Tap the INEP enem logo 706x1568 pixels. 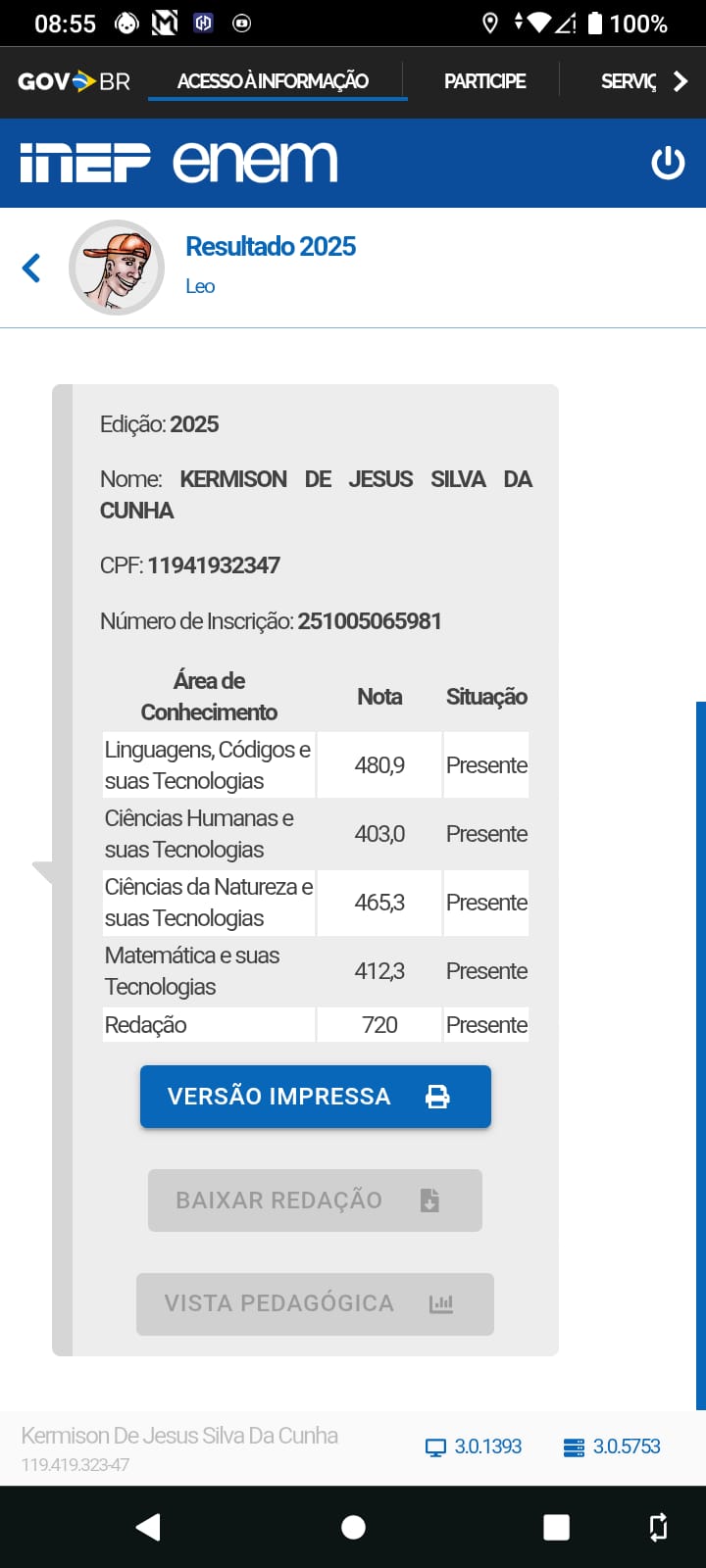[176, 163]
